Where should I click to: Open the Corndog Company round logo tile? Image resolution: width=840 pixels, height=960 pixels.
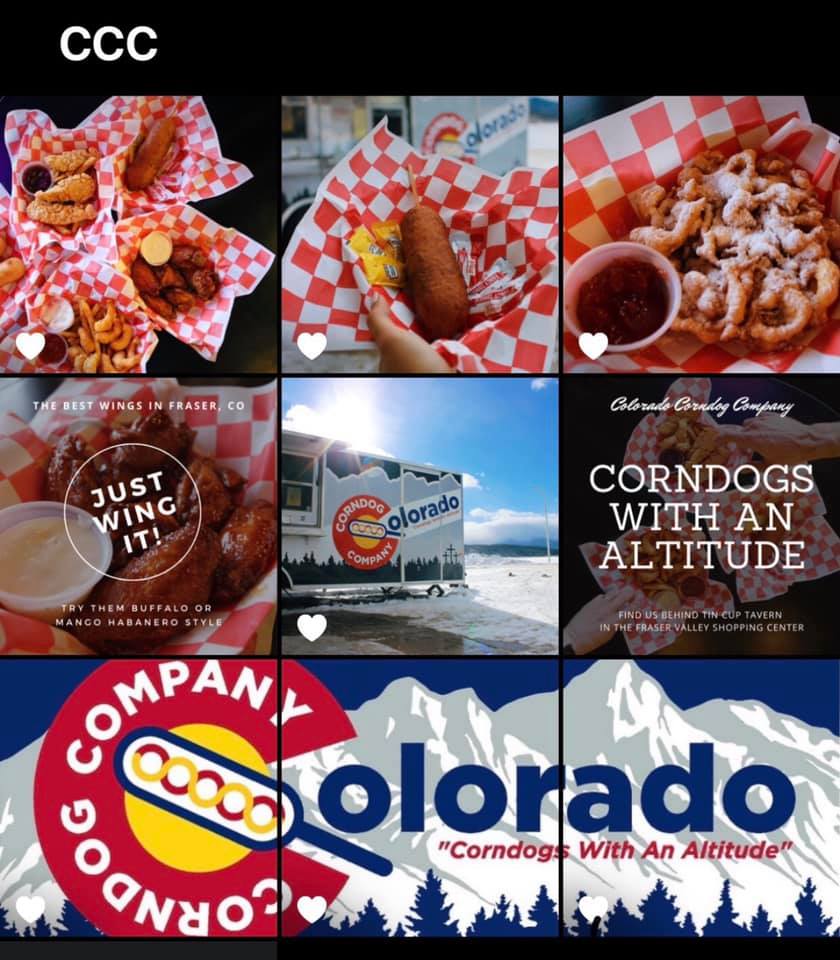click(138, 797)
